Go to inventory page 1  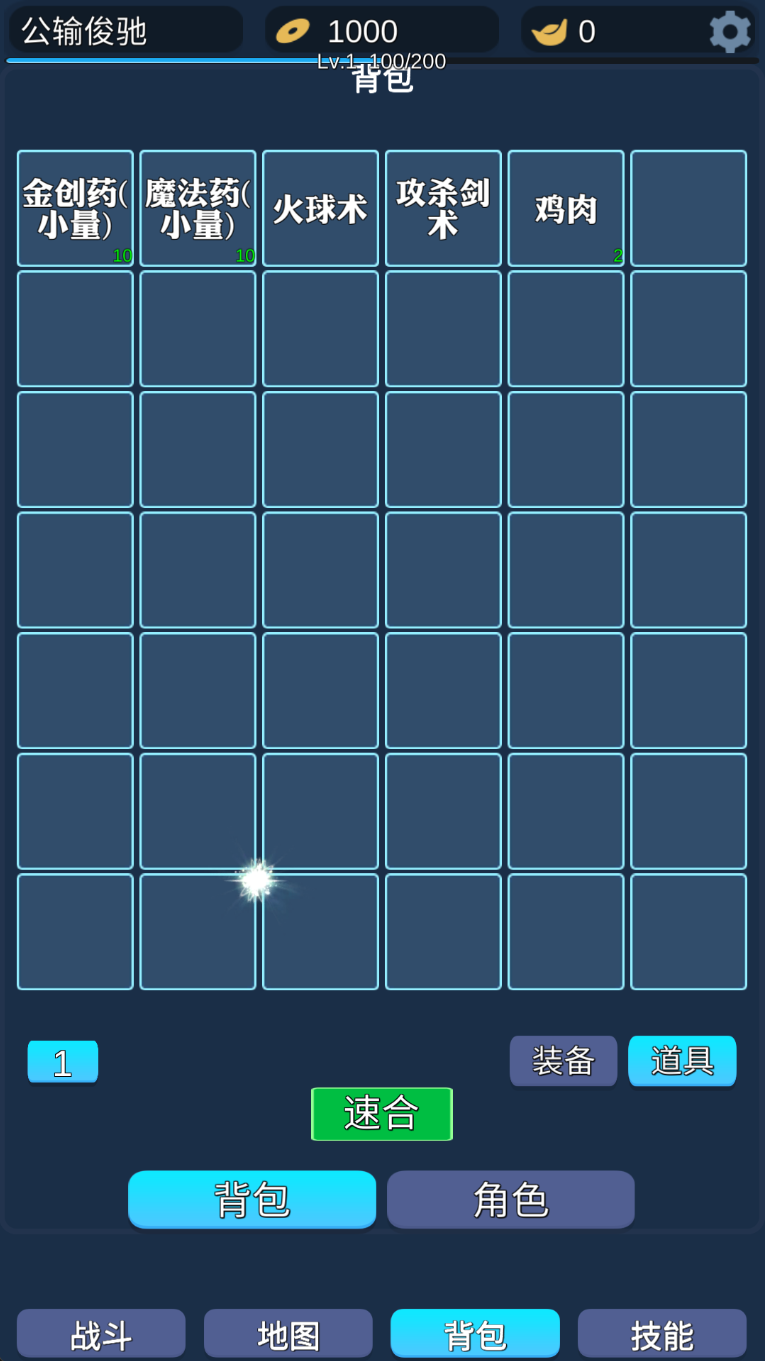click(x=63, y=1062)
